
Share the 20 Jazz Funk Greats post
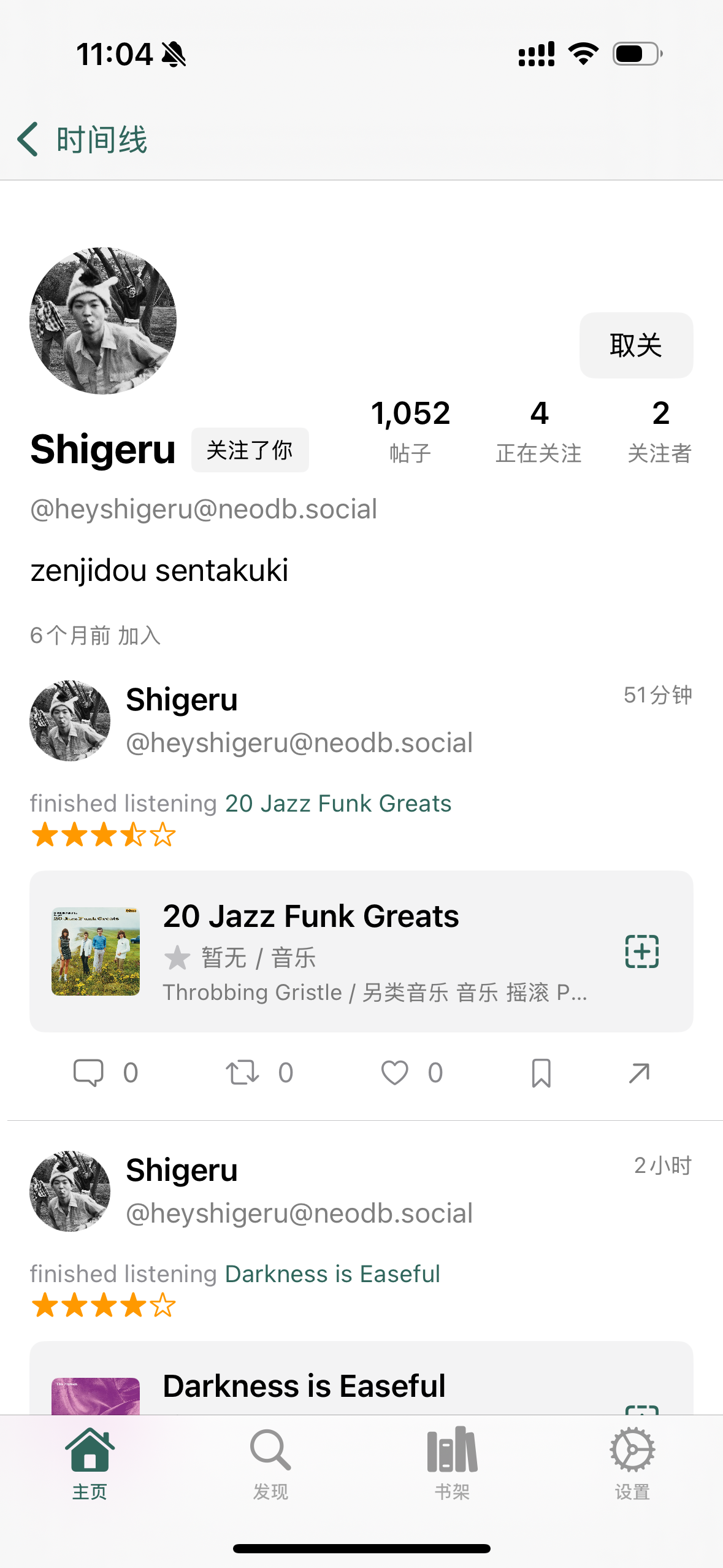639,1073
